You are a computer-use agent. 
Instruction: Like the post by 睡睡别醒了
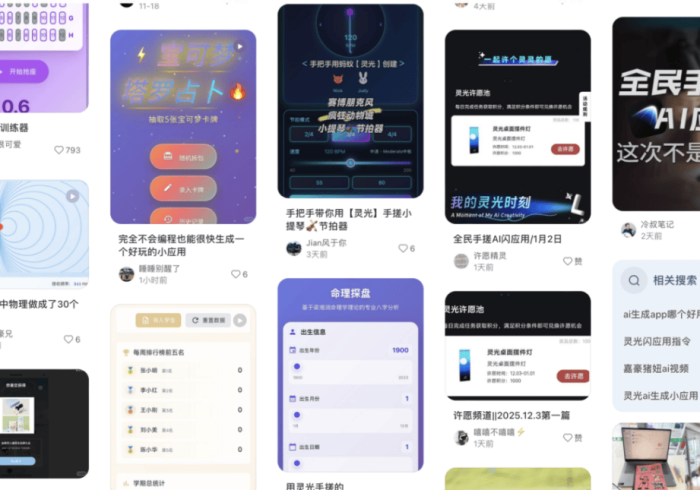tap(239, 274)
